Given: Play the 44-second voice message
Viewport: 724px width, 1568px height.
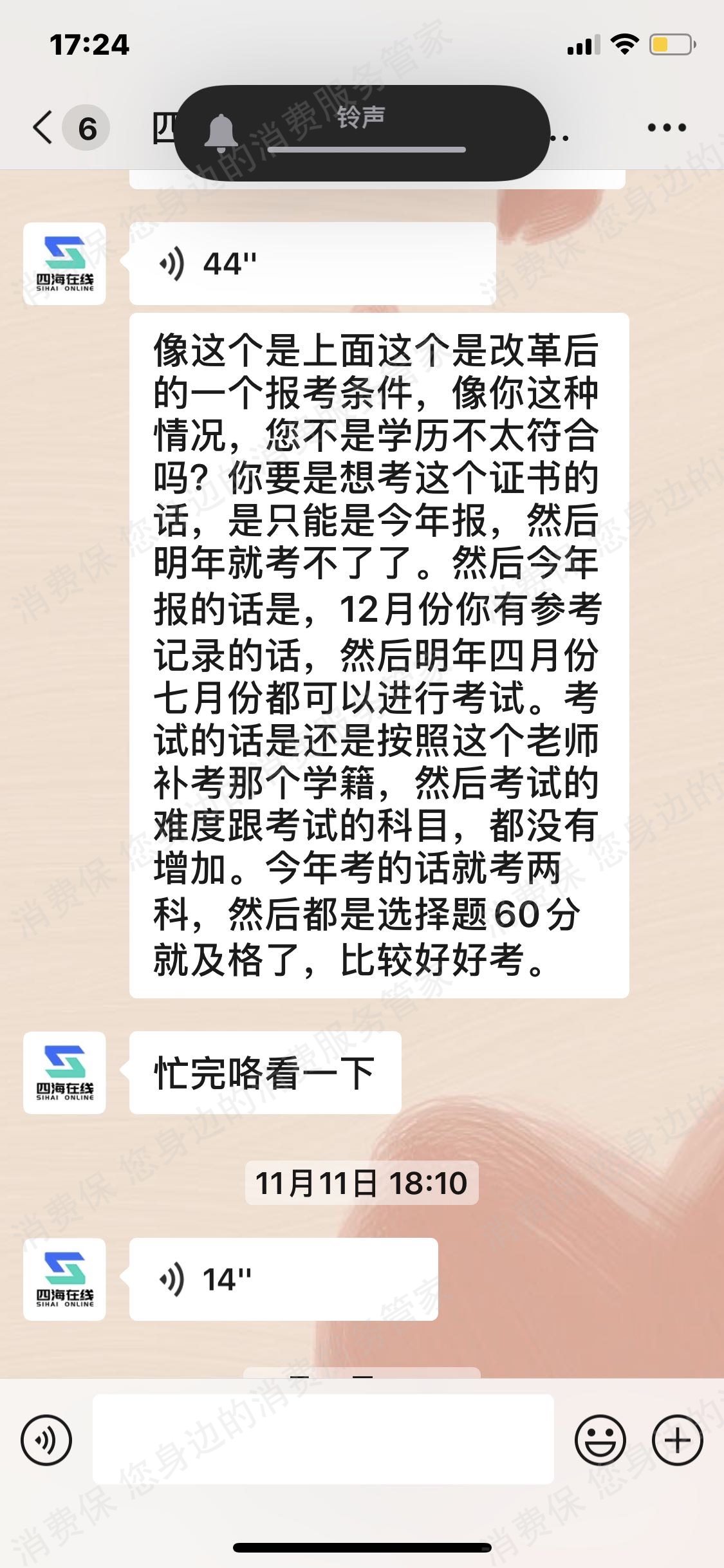Looking at the screenshot, I should (x=312, y=264).
